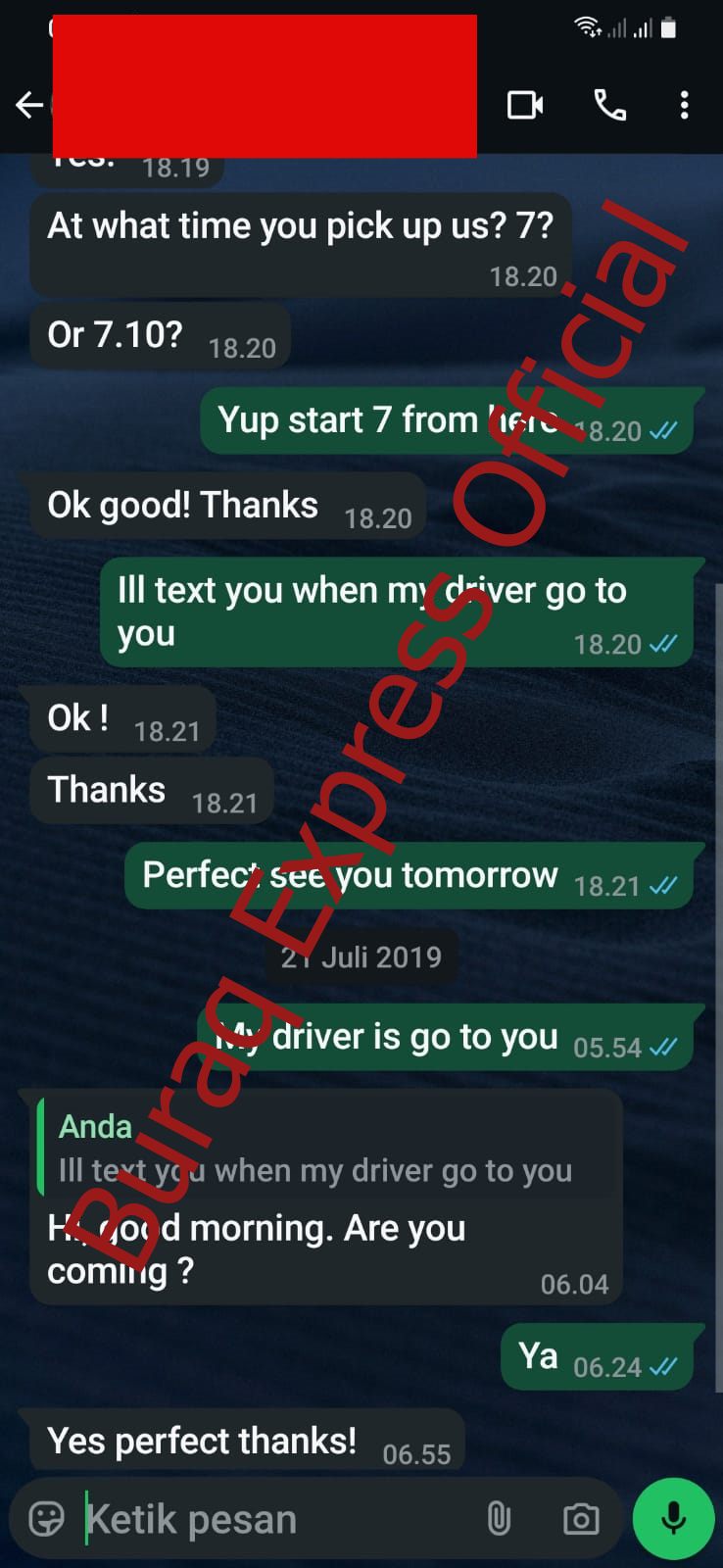
Task: Attach a file with the paperclip
Action: pos(499,1519)
